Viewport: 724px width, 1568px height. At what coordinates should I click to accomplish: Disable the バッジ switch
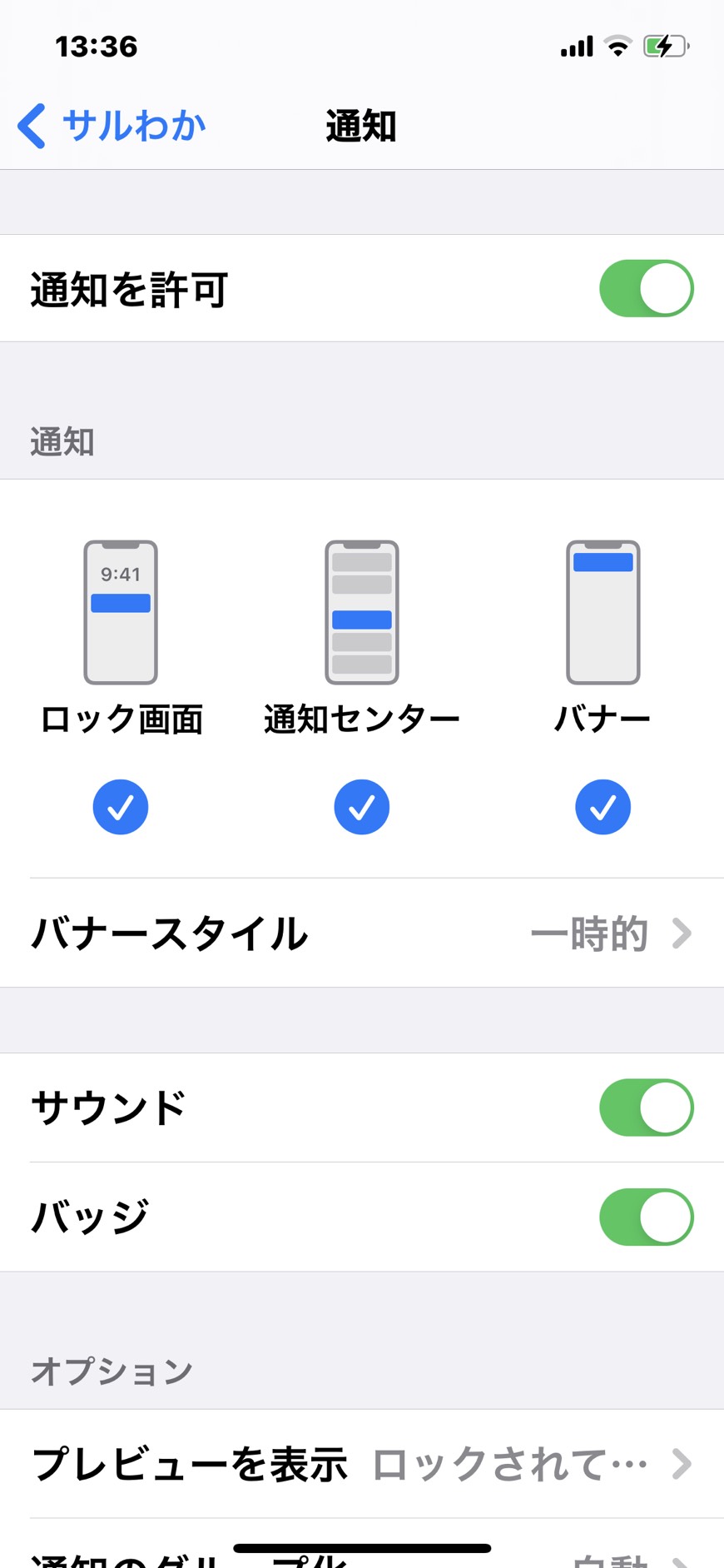tap(647, 1217)
